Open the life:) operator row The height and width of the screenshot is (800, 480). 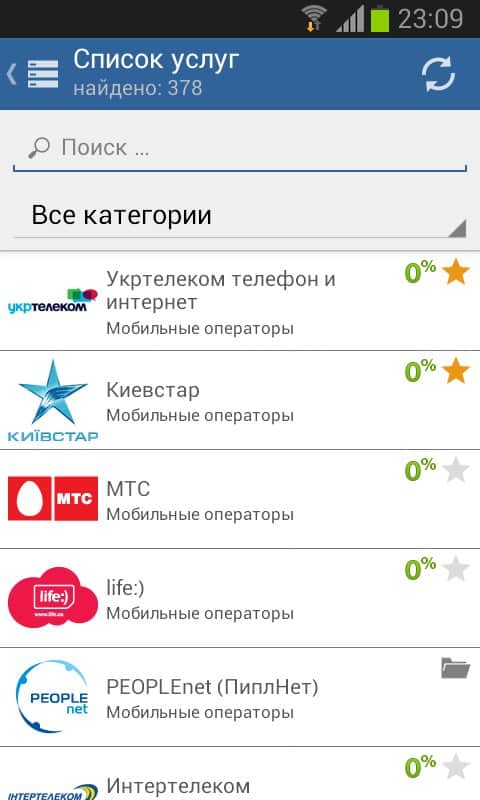[240, 598]
